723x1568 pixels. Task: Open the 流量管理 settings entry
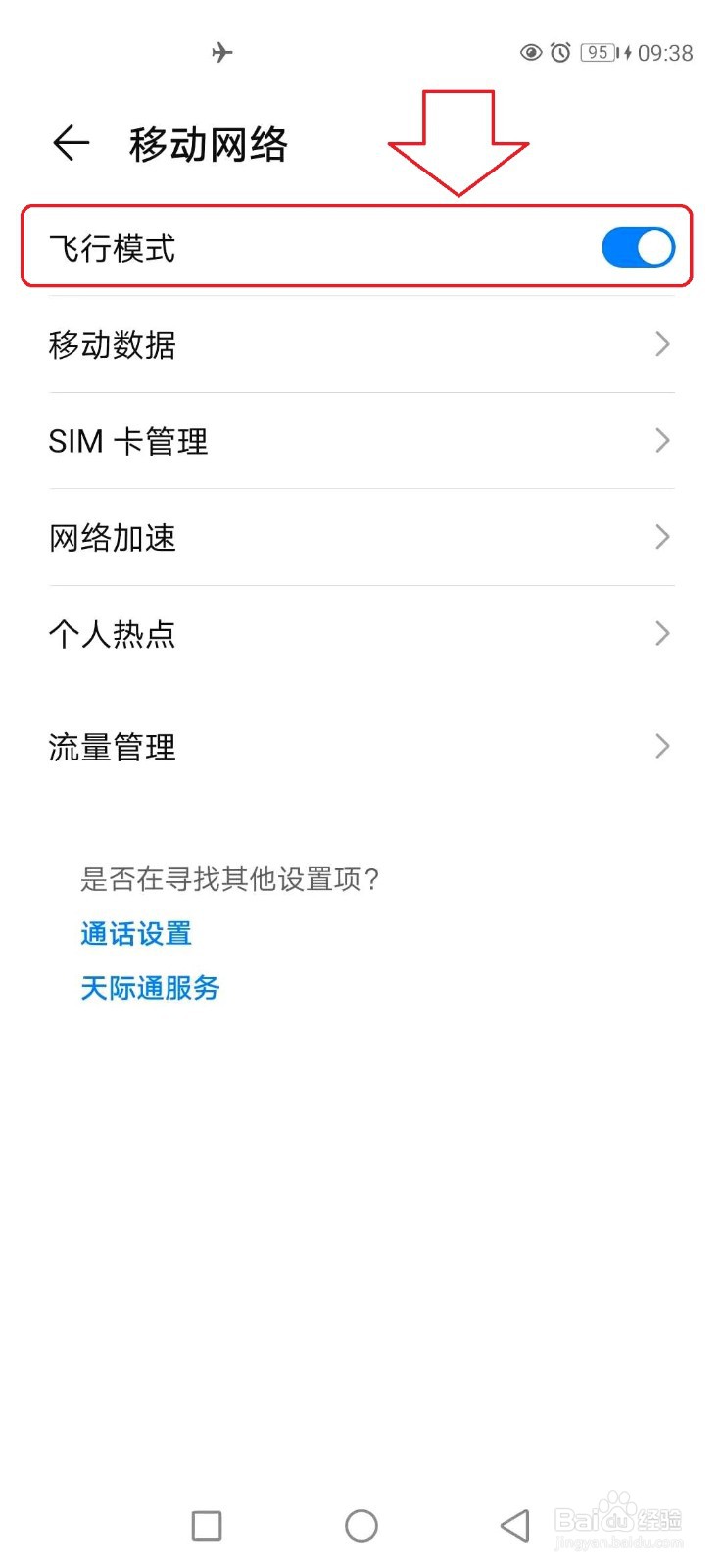(662, 747)
